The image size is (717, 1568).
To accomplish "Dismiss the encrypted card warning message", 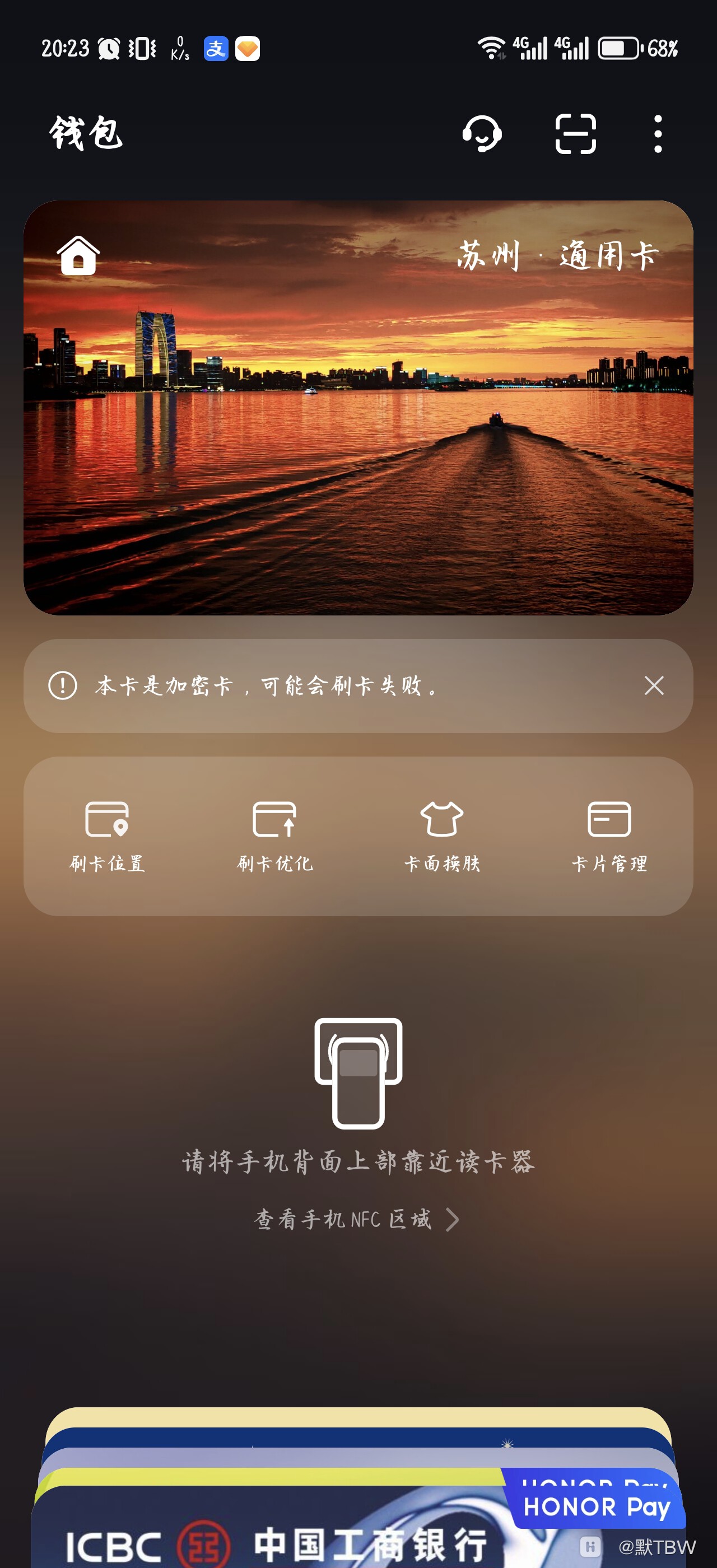I will [x=653, y=686].
